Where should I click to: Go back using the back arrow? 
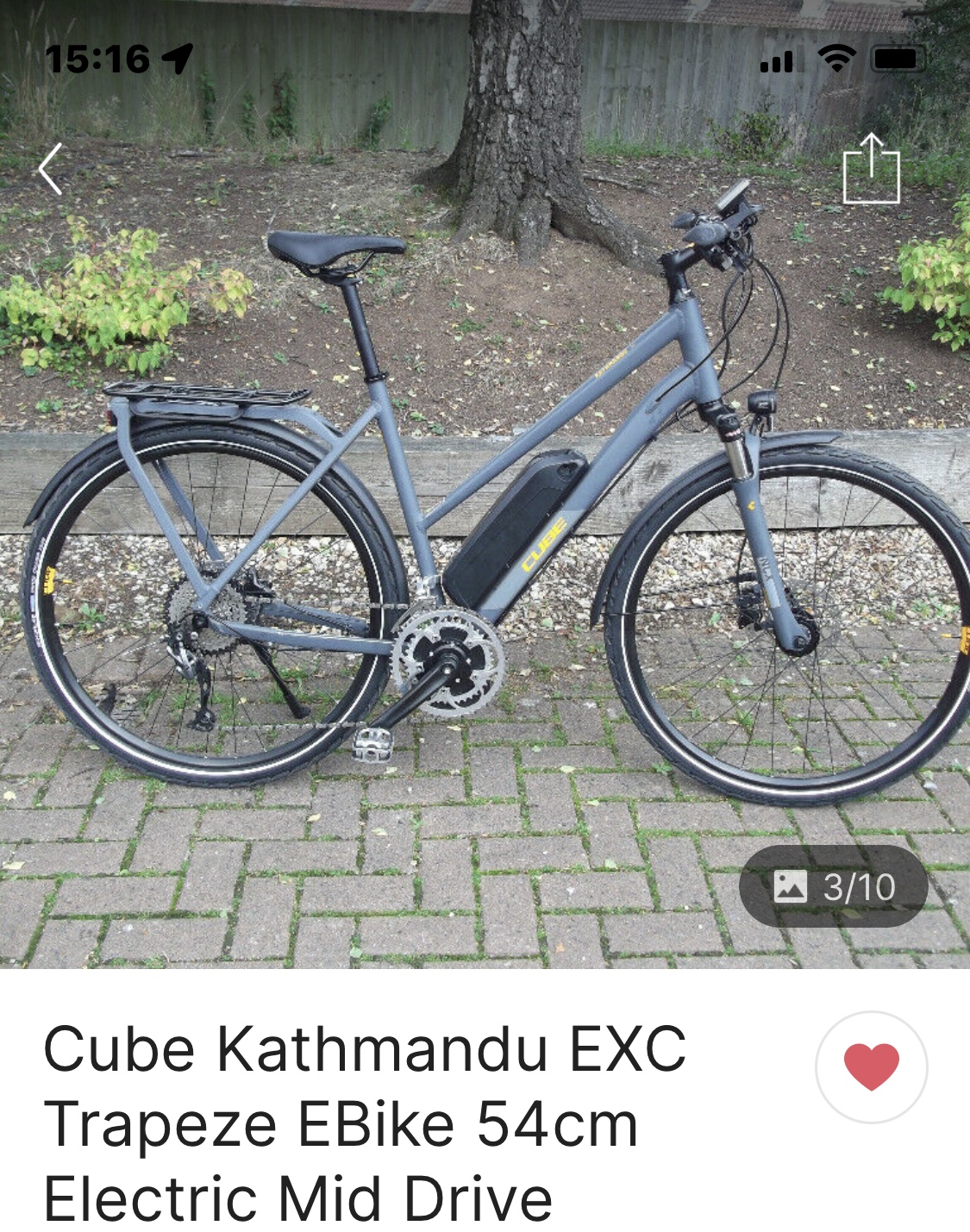(x=50, y=169)
